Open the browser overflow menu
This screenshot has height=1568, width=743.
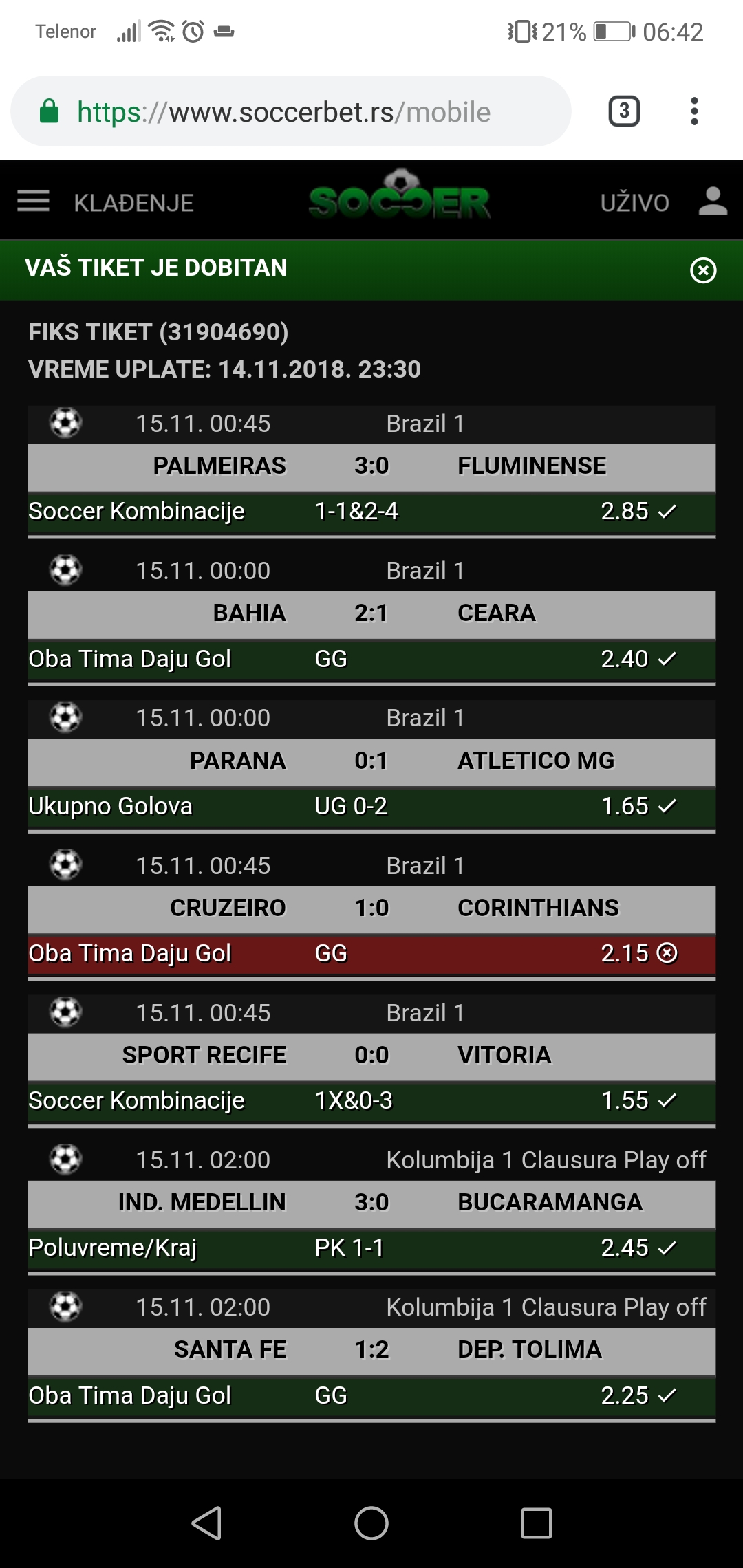coord(694,111)
